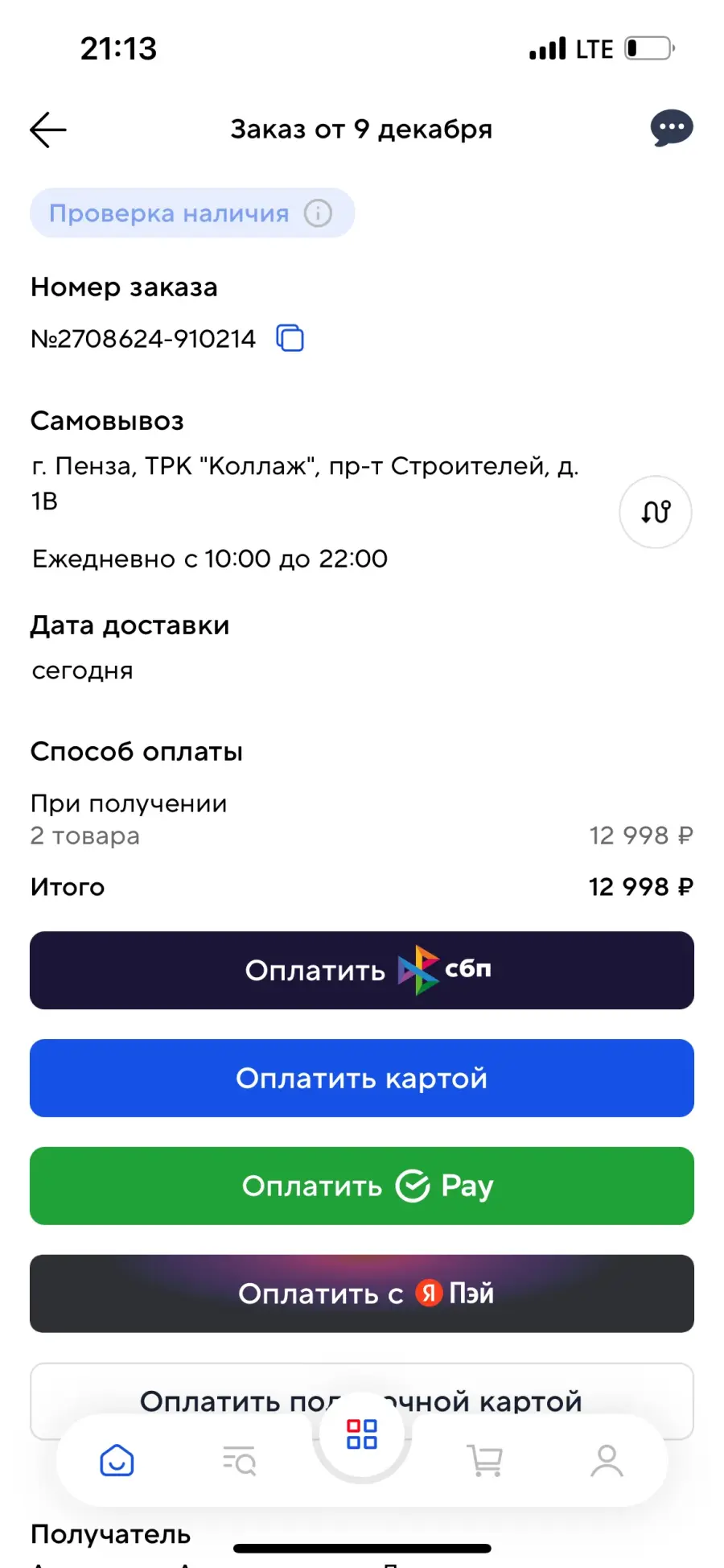Go back with the arrow icon
The width and height of the screenshot is (724, 1568).
click(x=48, y=130)
